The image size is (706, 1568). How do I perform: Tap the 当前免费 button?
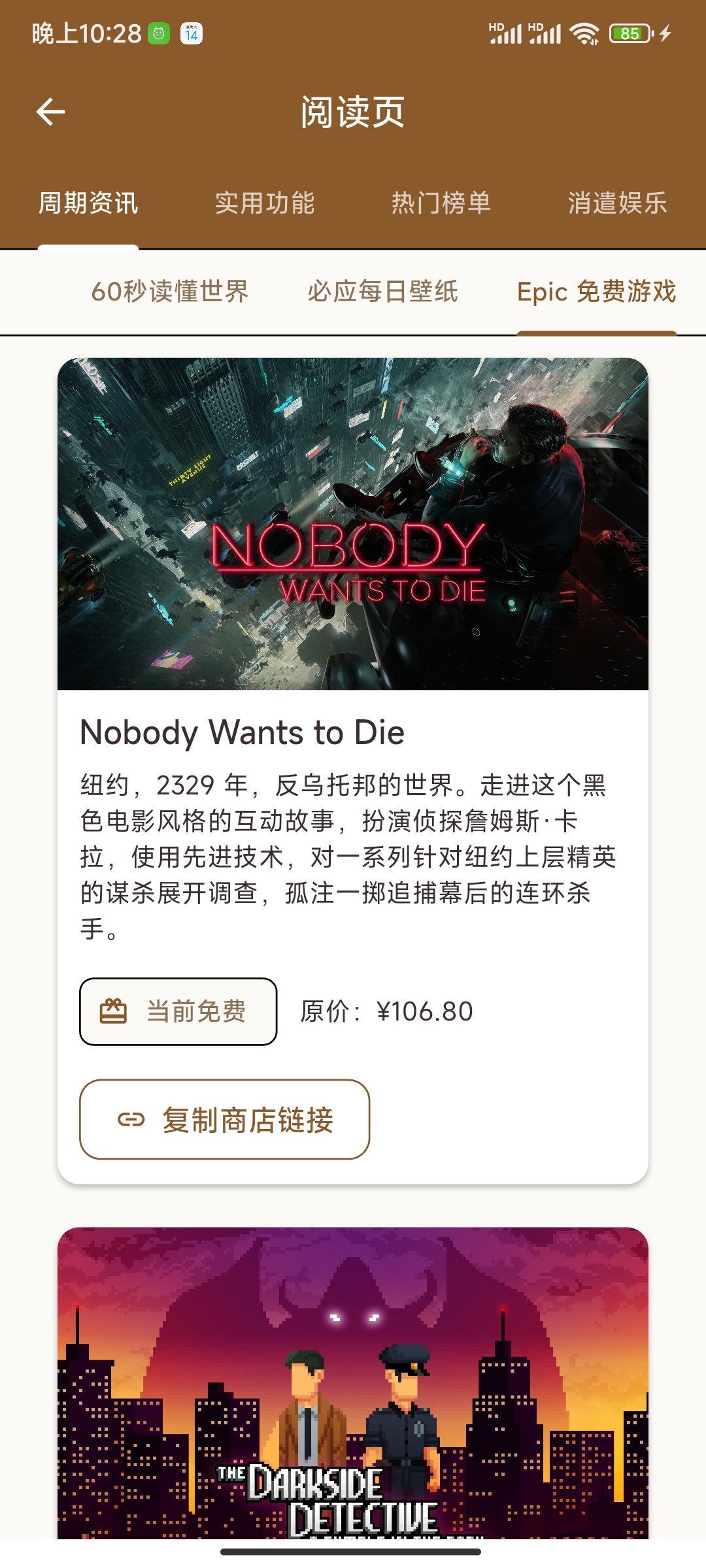click(178, 1011)
